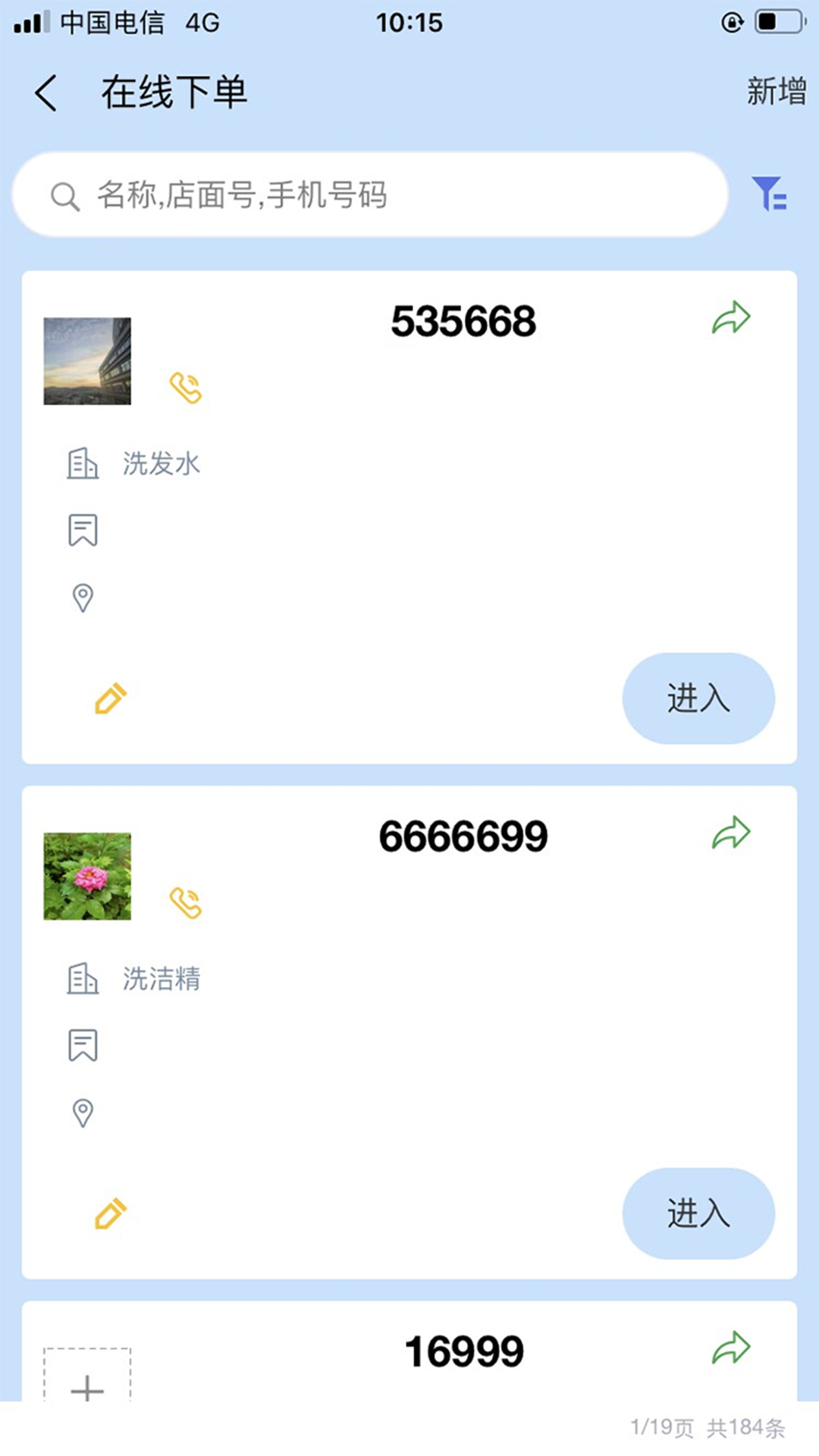819x1456 pixels.
Task: Edit store 535668 with the pencil icon
Action: click(x=109, y=698)
